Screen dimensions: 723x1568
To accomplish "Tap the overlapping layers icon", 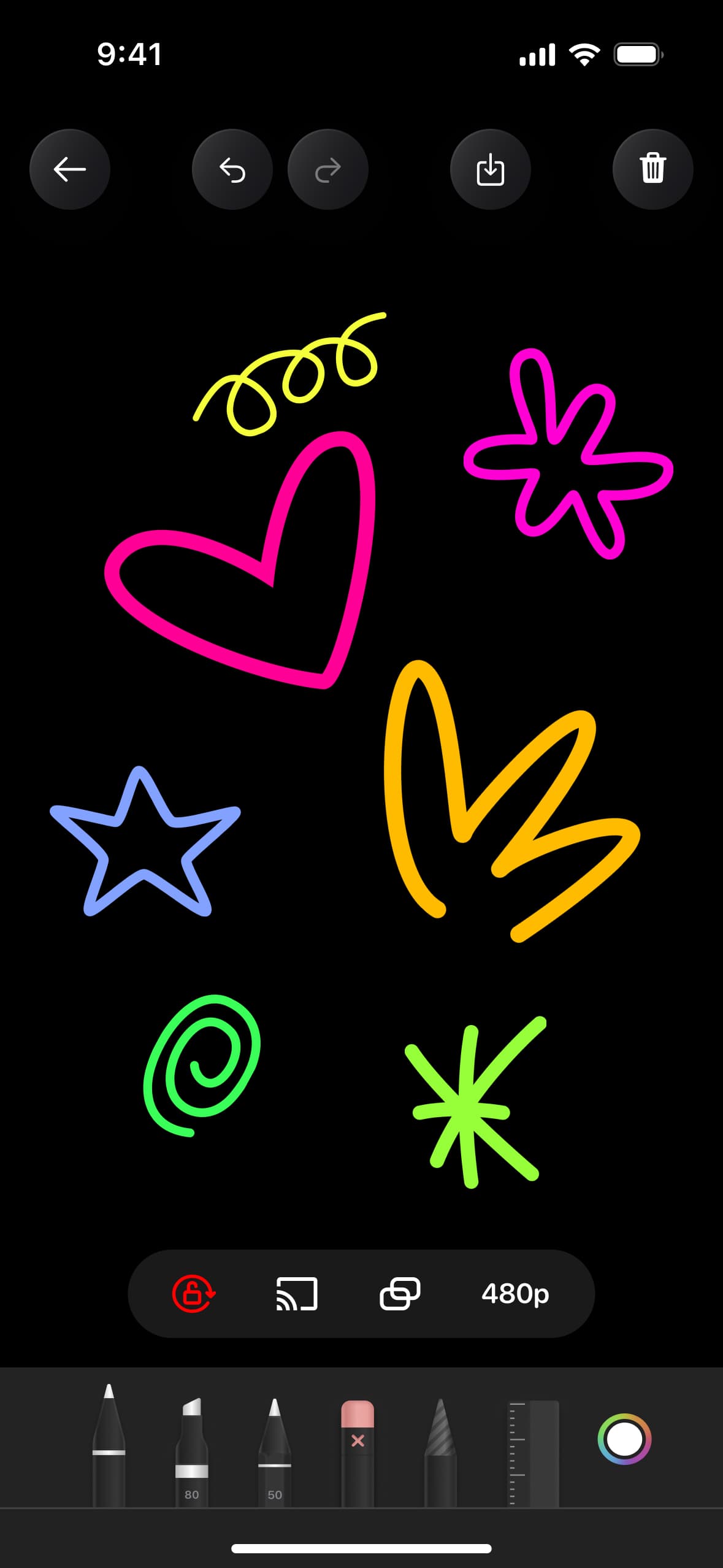I will click(x=400, y=1293).
